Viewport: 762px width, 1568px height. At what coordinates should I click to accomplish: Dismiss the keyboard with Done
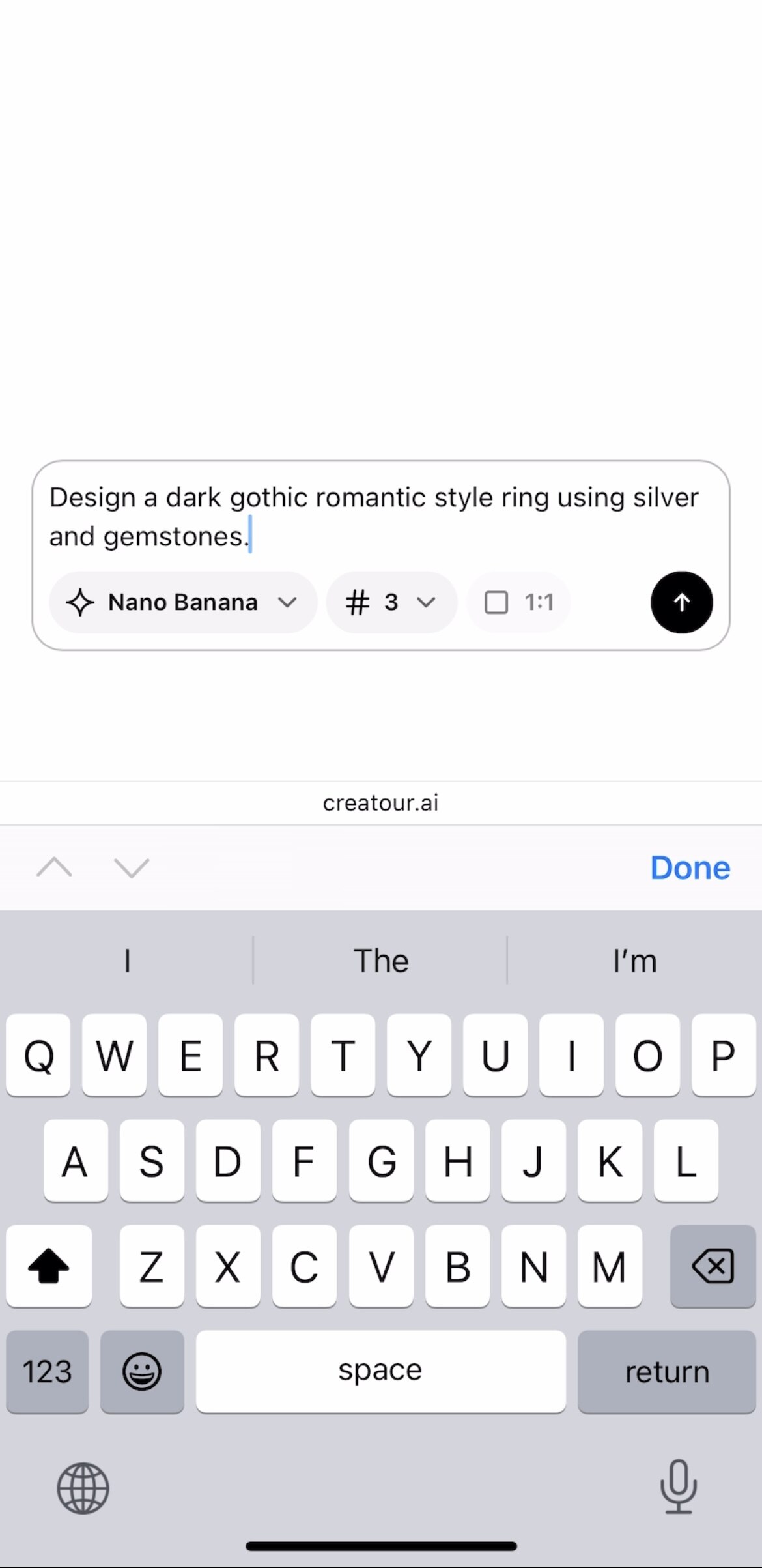[x=690, y=868]
